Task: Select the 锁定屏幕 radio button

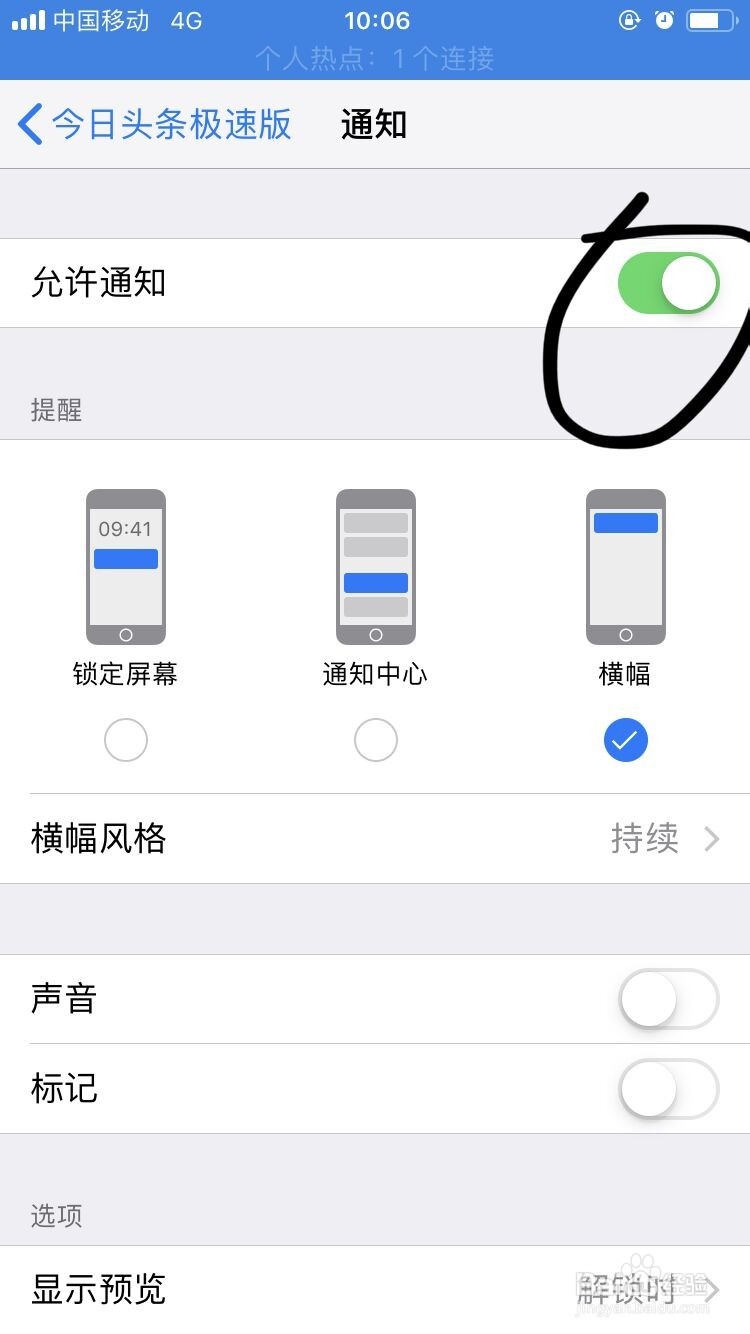Action: 125,739
